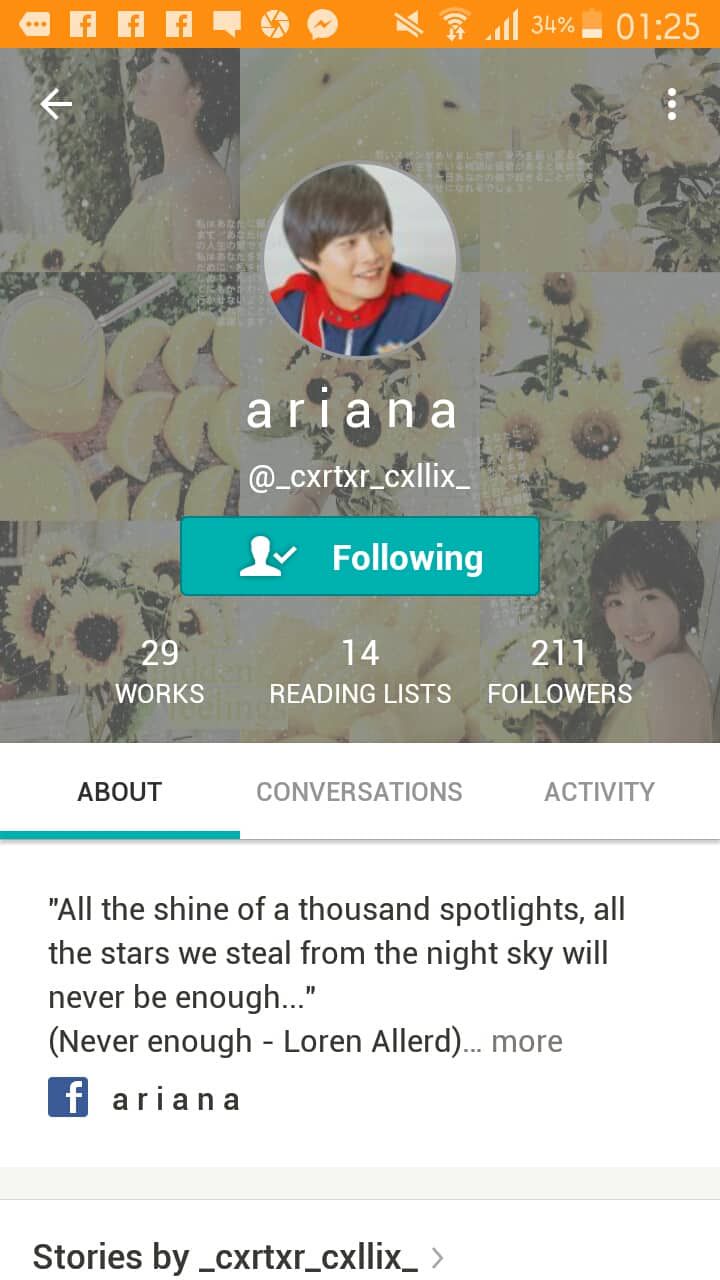Go back using the arrow icon

click(56, 104)
